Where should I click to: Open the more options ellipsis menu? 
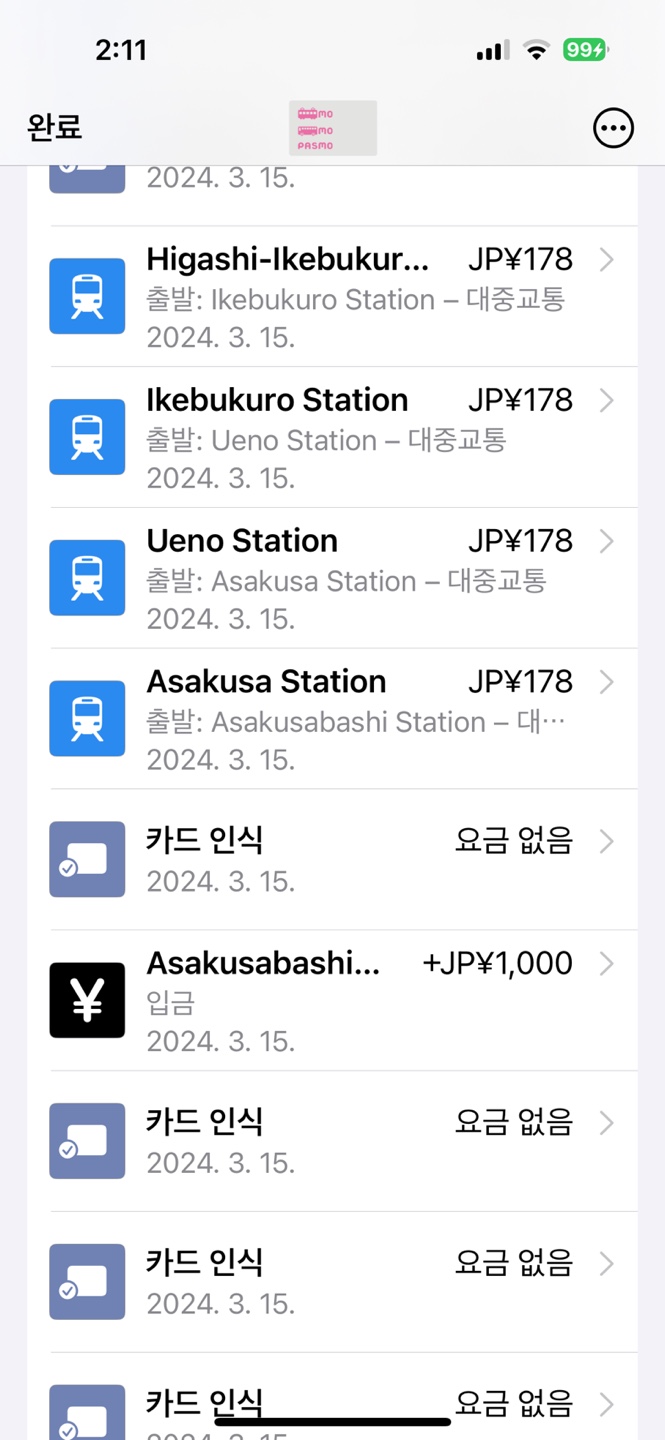pyautogui.click(x=613, y=128)
